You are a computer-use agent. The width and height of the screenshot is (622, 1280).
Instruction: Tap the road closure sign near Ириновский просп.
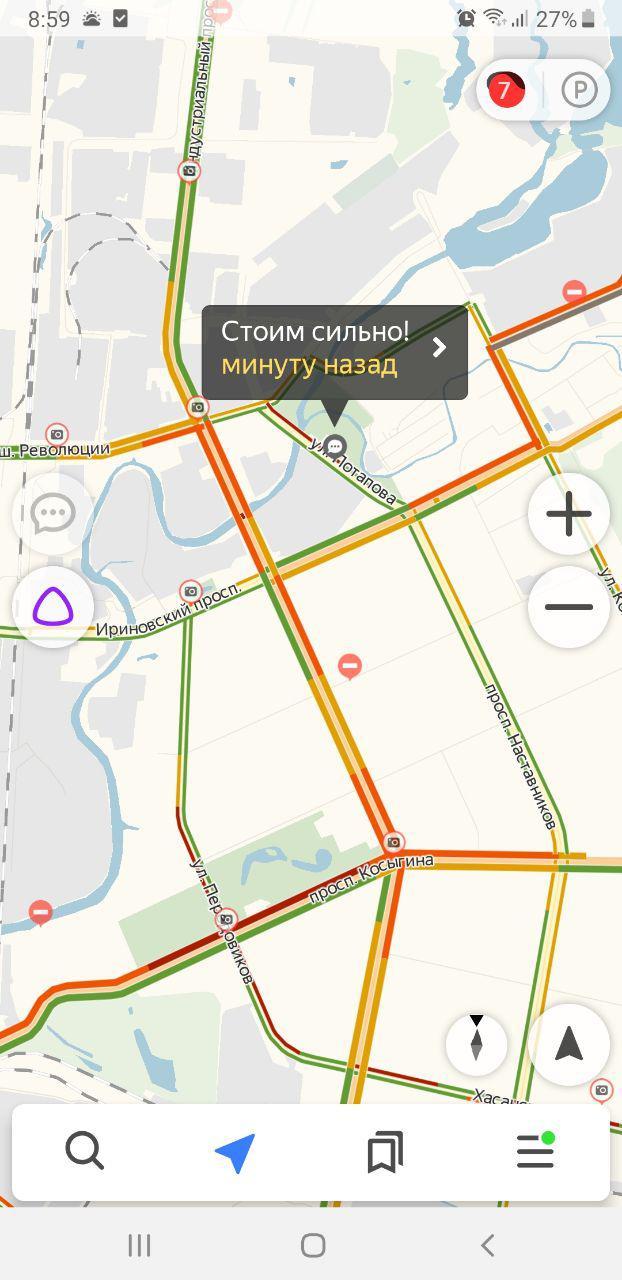tap(349, 665)
